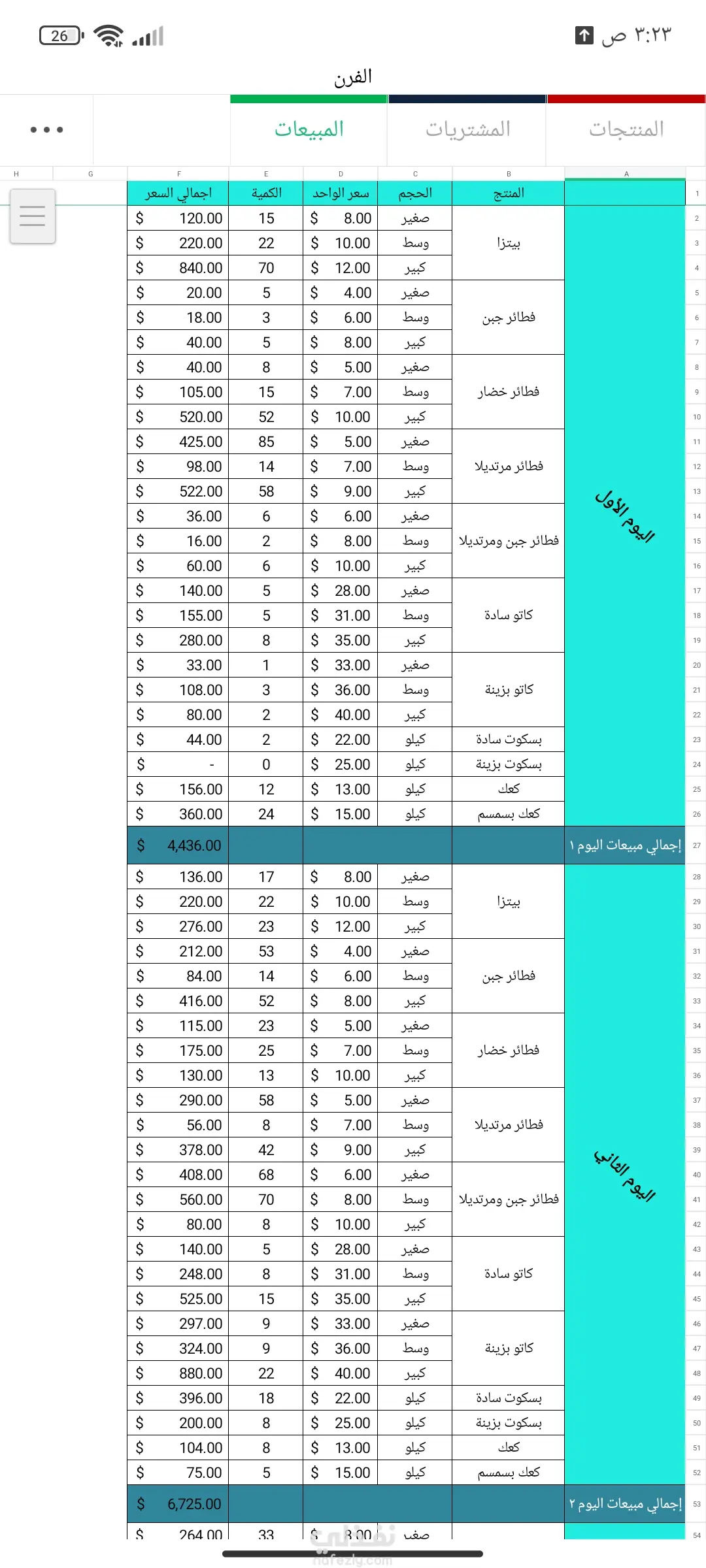Select the المنتجات sheet tab
The height and width of the screenshot is (1568, 706).
(626, 129)
